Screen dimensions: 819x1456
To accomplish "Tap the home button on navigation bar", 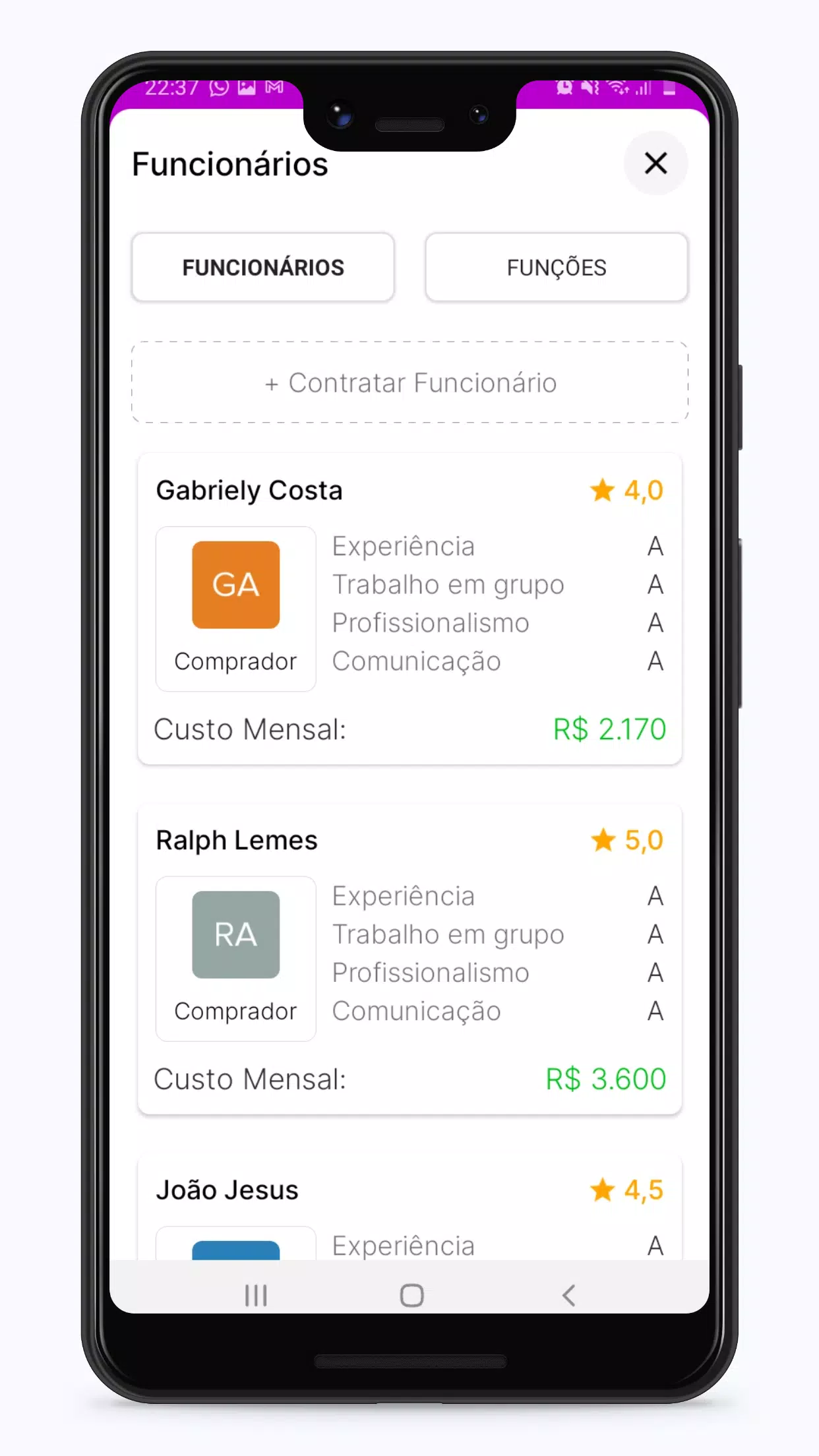I will (x=409, y=1294).
